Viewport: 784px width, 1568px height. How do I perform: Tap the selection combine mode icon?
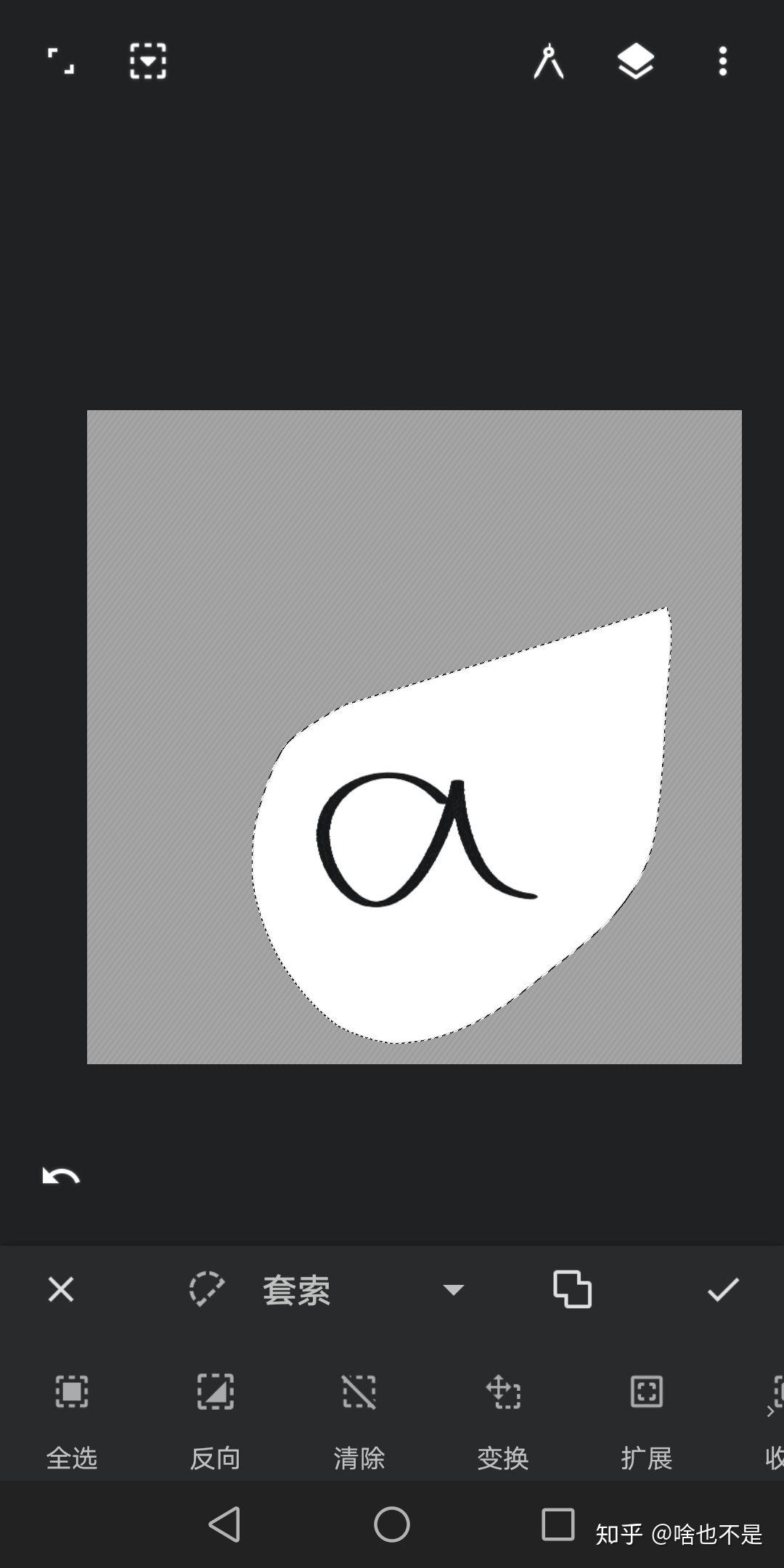click(572, 1290)
